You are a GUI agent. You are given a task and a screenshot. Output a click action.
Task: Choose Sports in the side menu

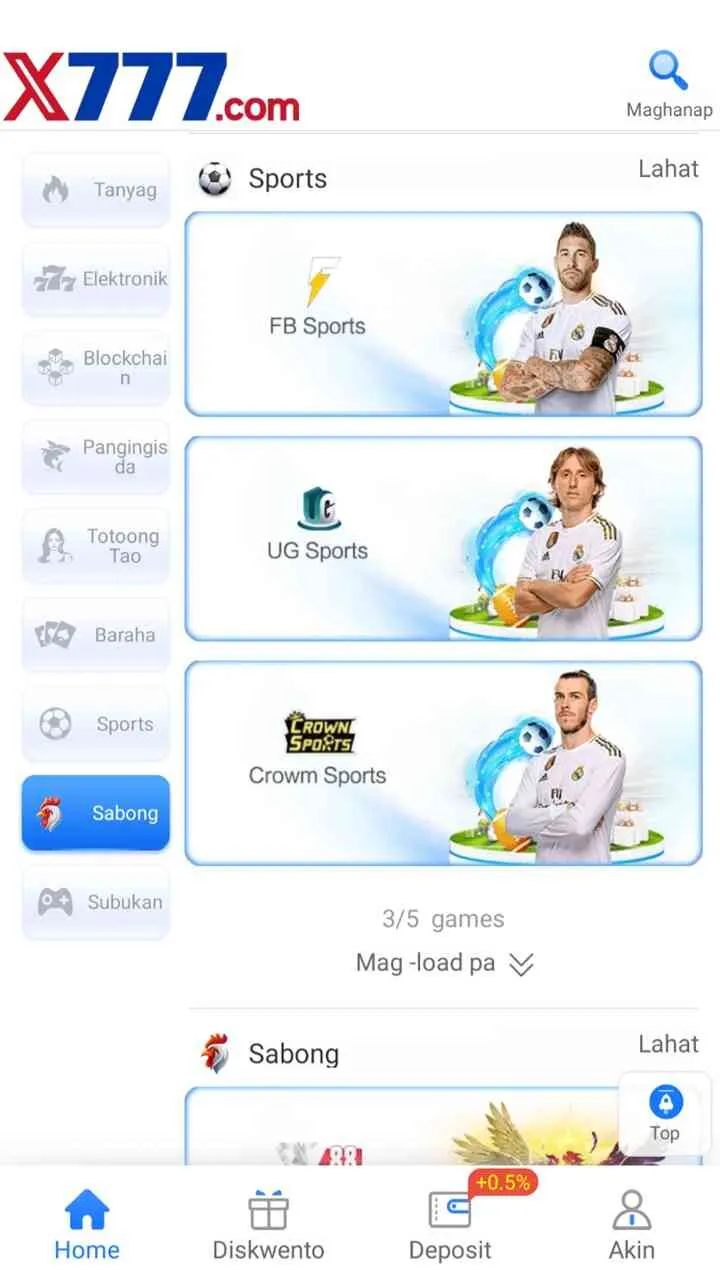click(96, 724)
